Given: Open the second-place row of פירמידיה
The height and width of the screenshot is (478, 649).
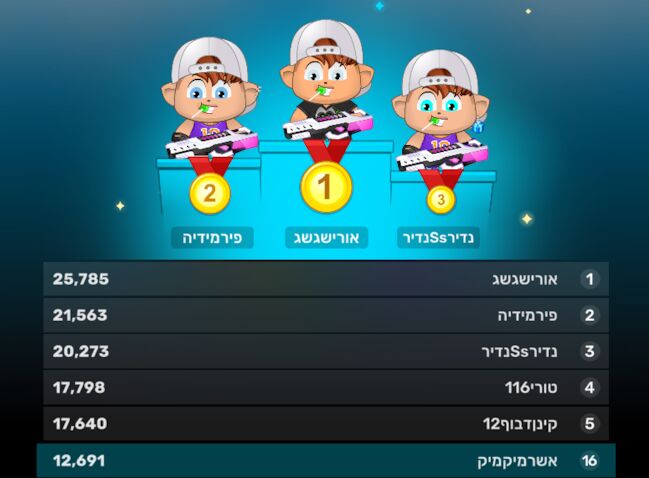Looking at the screenshot, I should point(325,315).
